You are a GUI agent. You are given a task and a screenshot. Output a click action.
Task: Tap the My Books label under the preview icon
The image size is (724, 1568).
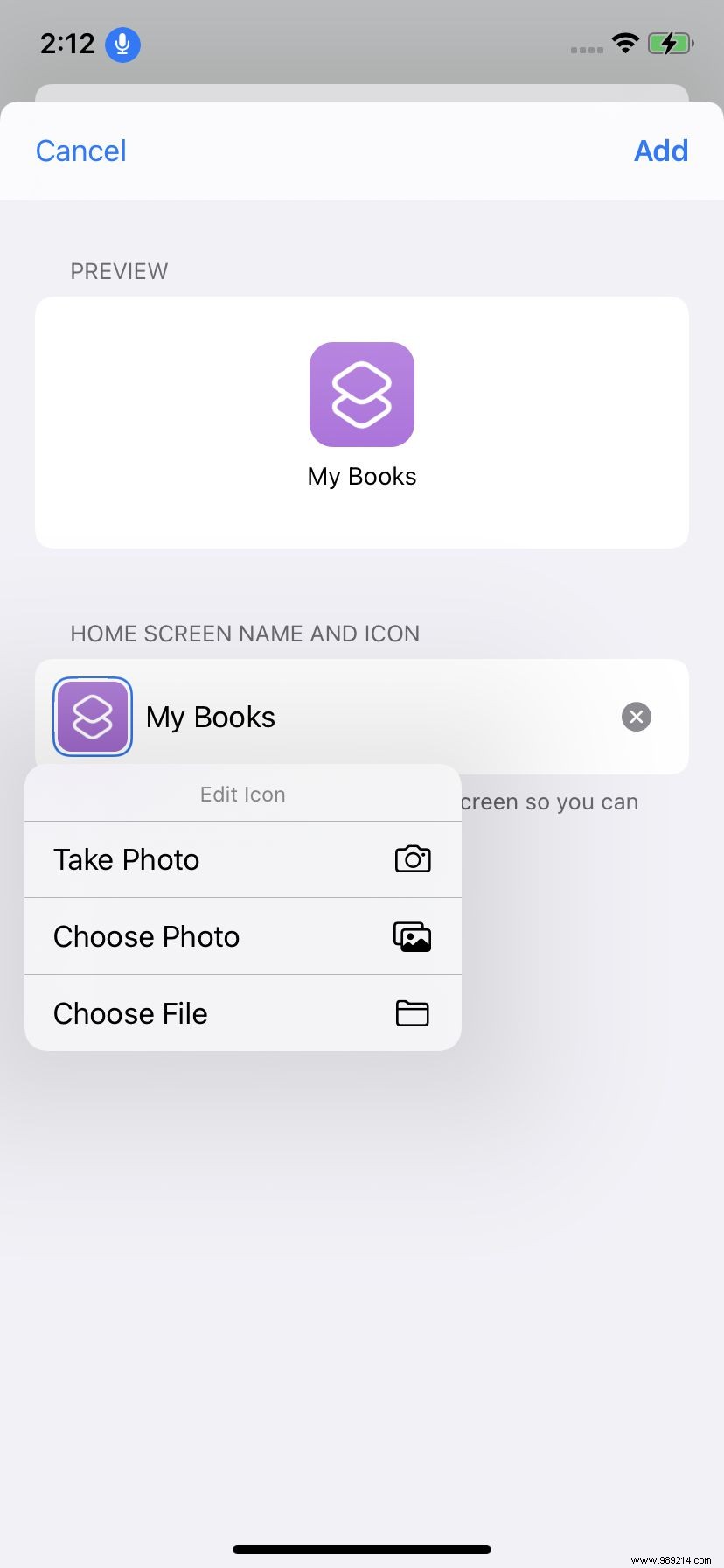coord(361,476)
